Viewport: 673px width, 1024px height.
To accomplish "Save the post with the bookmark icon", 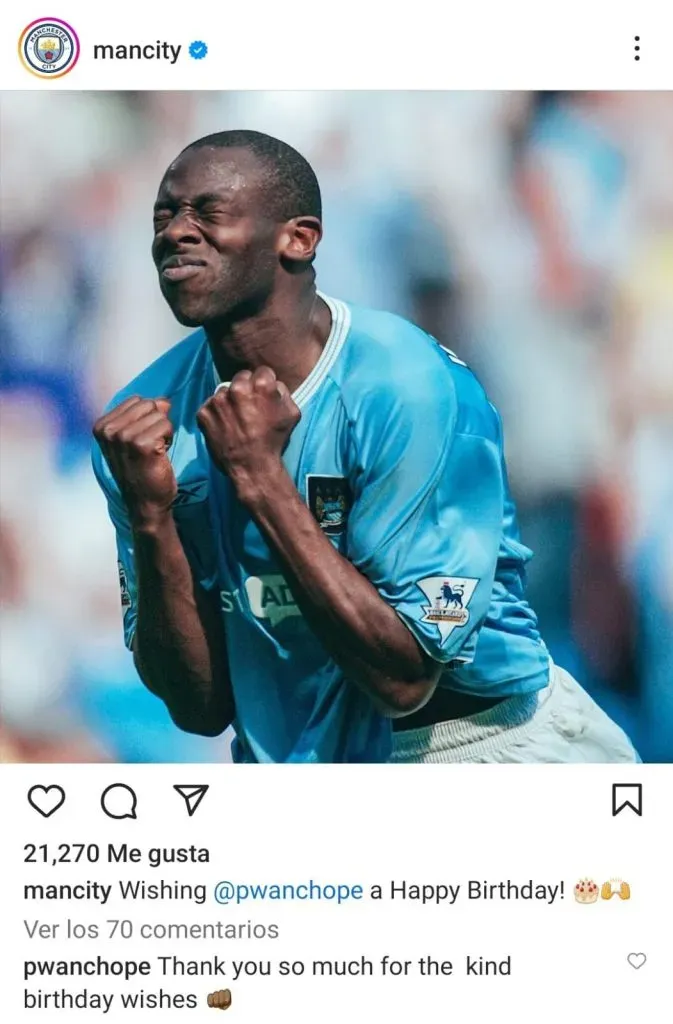I will [x=627, y=800].
